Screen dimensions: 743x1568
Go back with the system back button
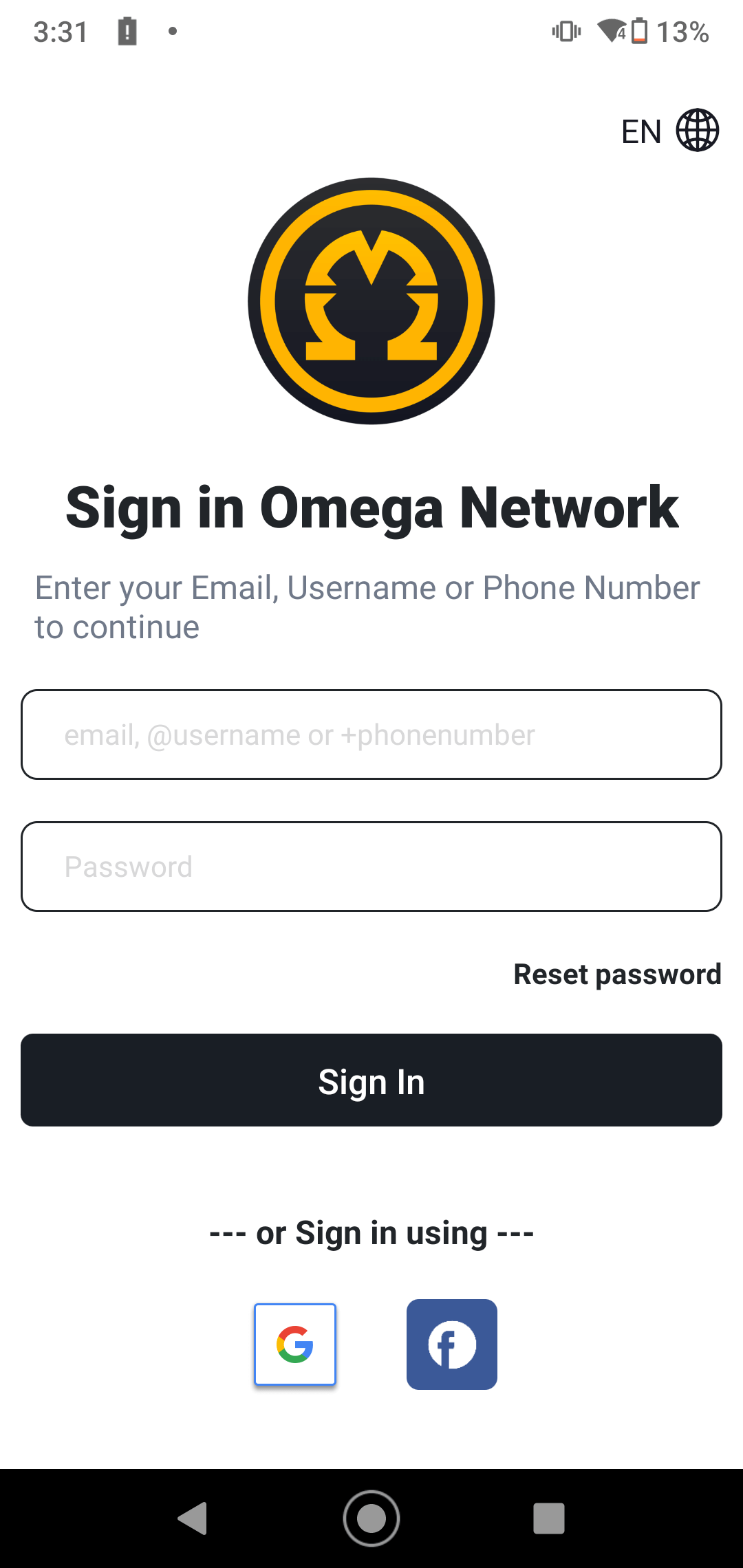[x=193, y=1518]
